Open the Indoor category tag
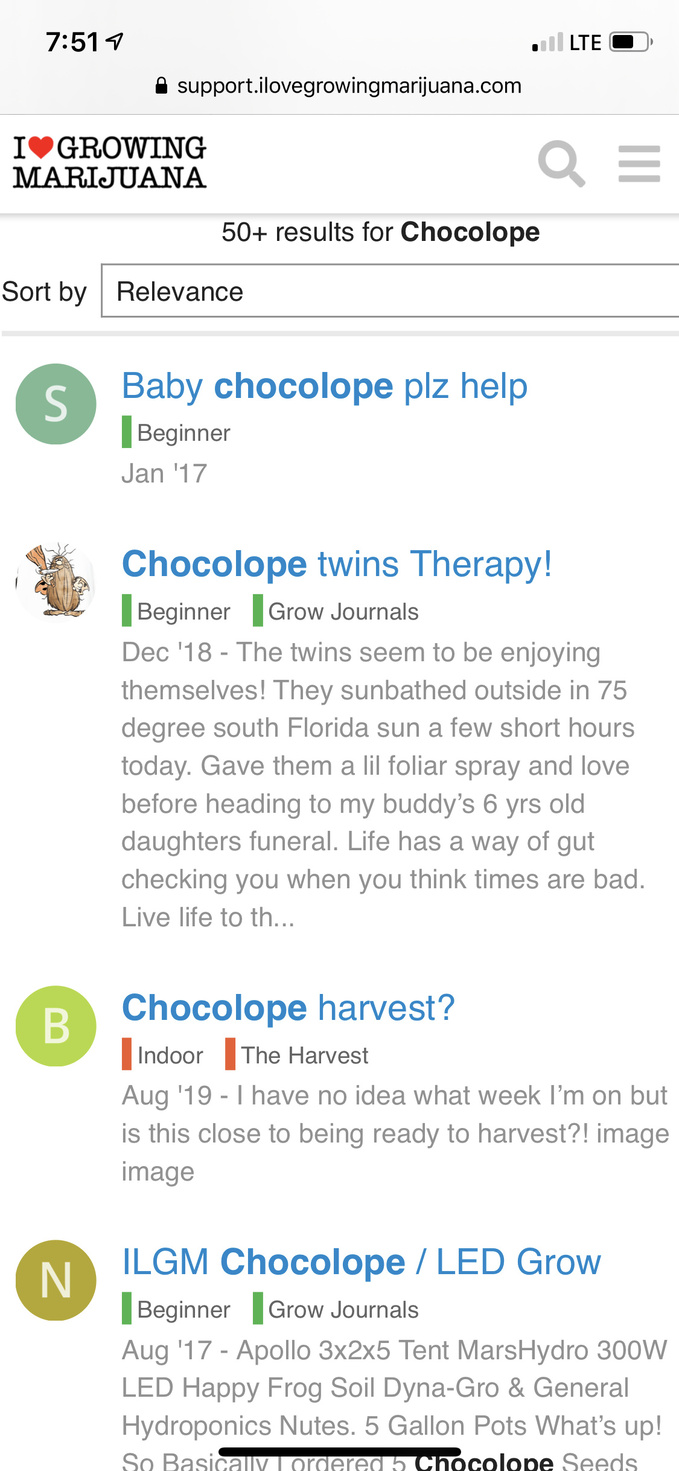Viewport: 679px width, 1471px height. [x=169, y=1055]
